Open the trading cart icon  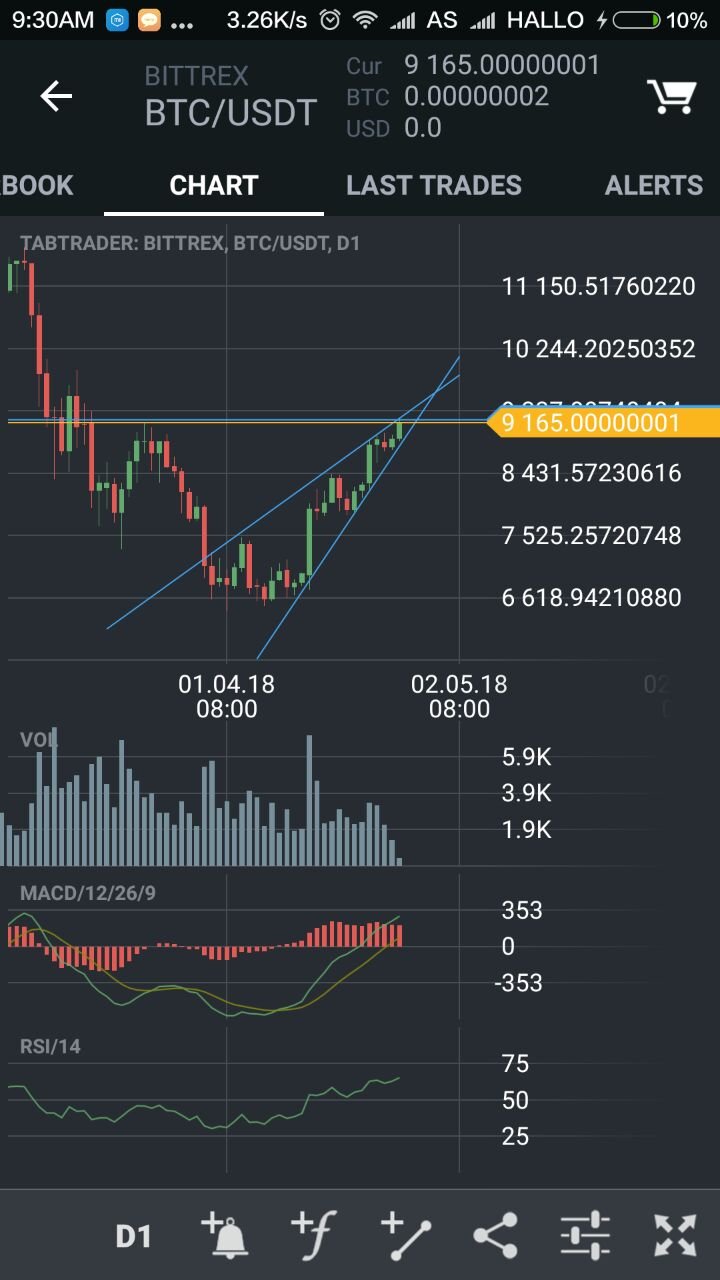[672, 96]
